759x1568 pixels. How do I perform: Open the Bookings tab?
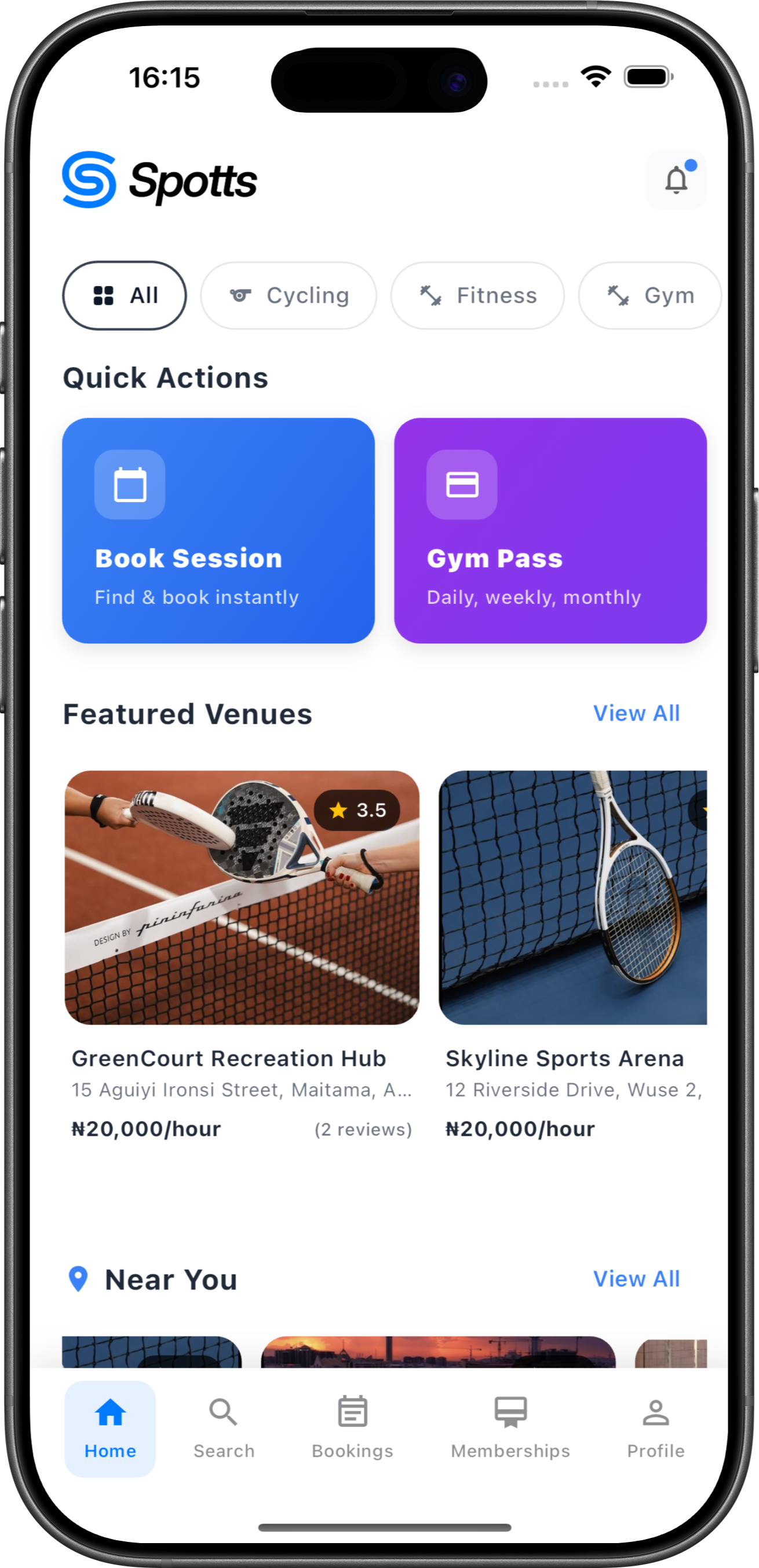point(353,1428)
